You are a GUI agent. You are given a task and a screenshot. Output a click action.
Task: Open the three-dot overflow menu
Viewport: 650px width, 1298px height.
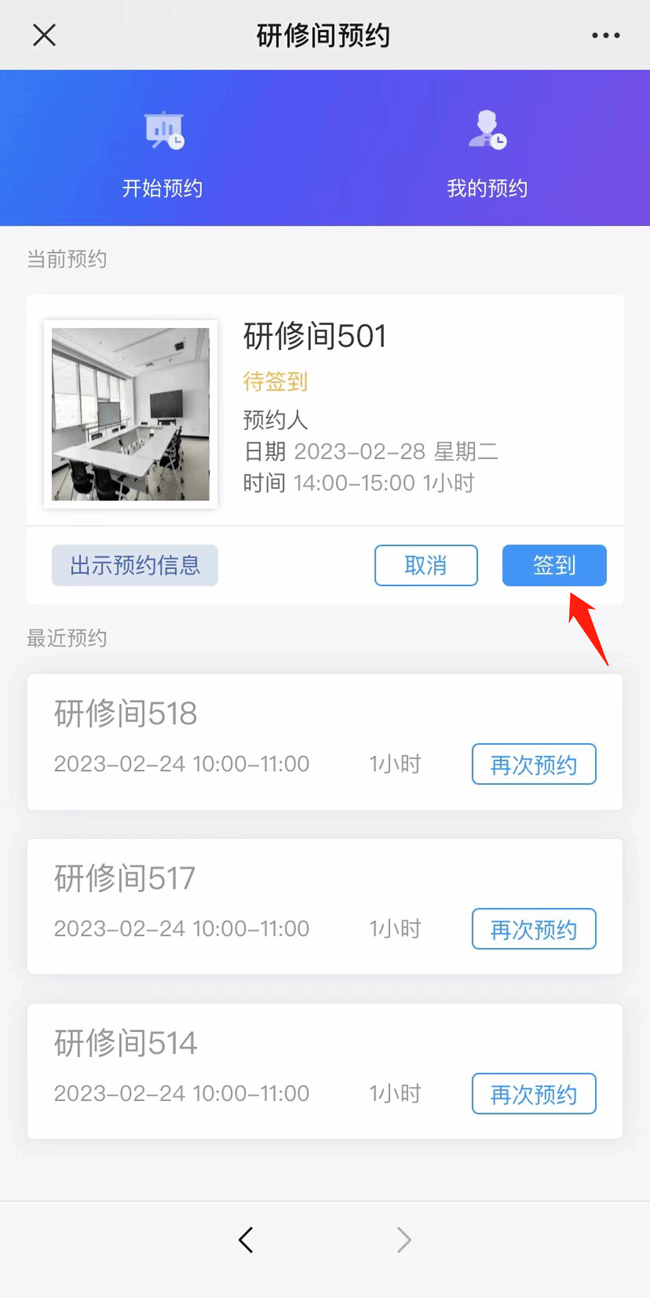click(605, 35)
